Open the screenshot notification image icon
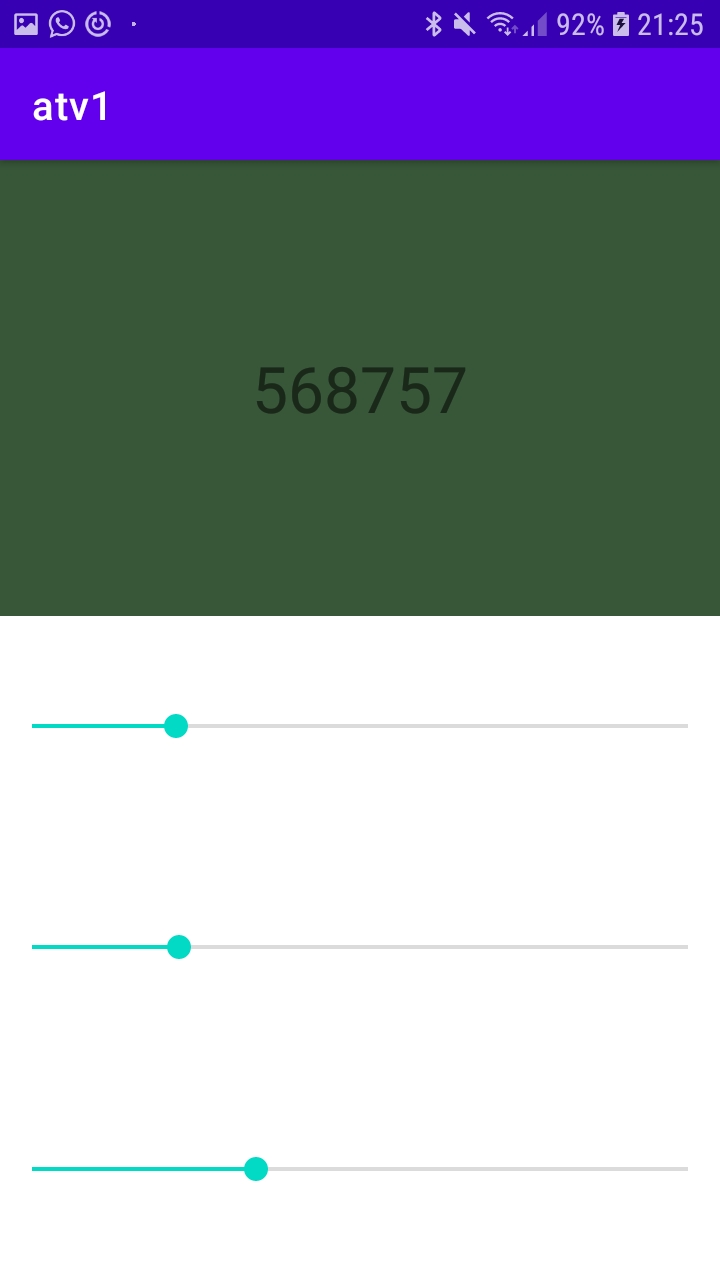Image resolution: width=720 pixels, height=1280 pixels. [24, 23]
